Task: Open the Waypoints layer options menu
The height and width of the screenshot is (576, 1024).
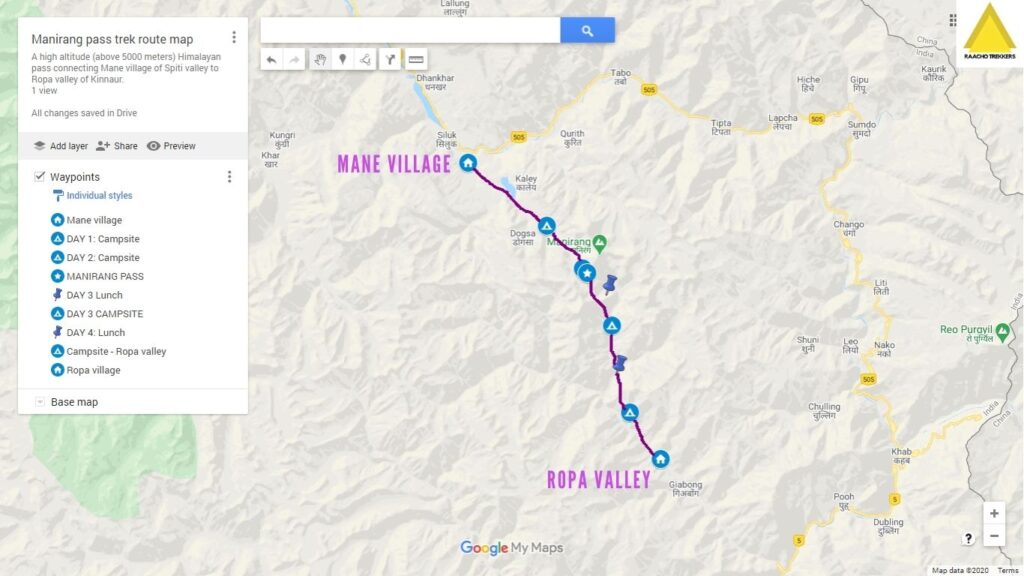Action: 229,177
